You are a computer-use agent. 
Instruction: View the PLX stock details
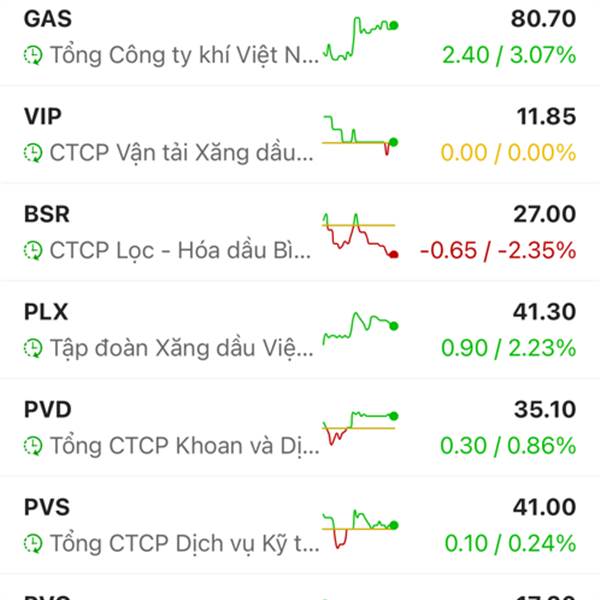170,330
